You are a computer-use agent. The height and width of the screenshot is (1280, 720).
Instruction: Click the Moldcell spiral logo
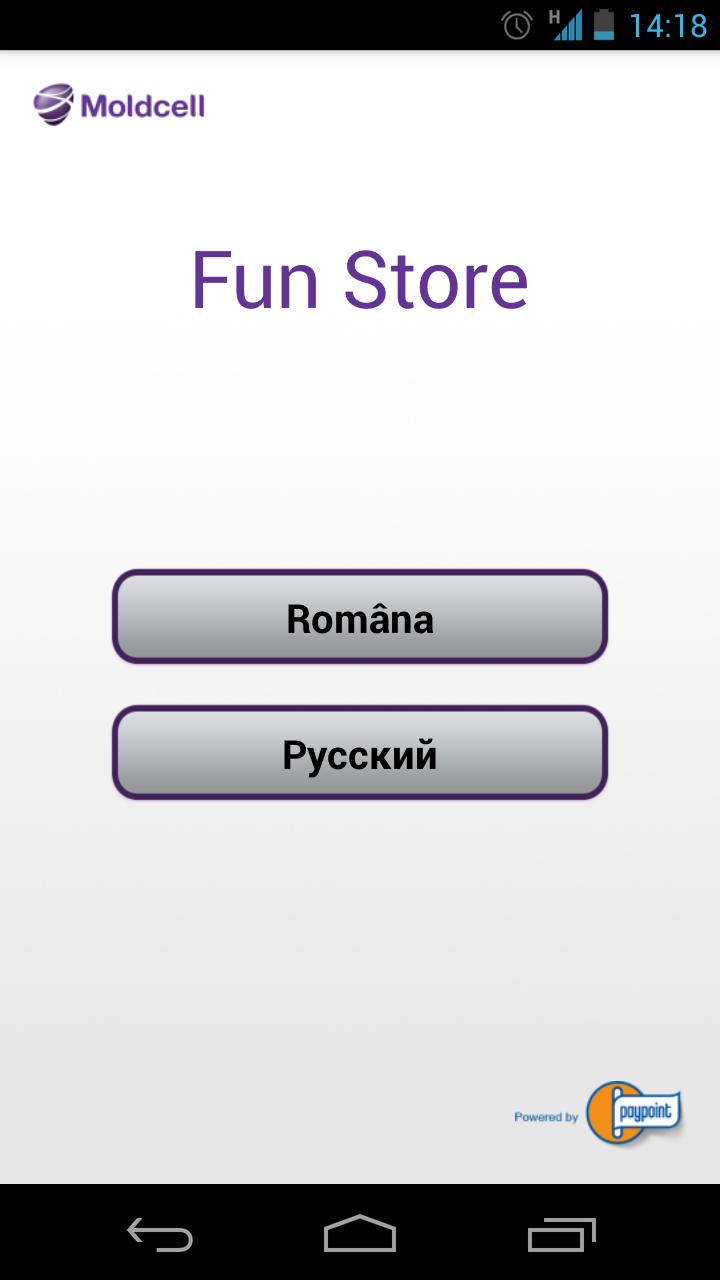[53, 102]
